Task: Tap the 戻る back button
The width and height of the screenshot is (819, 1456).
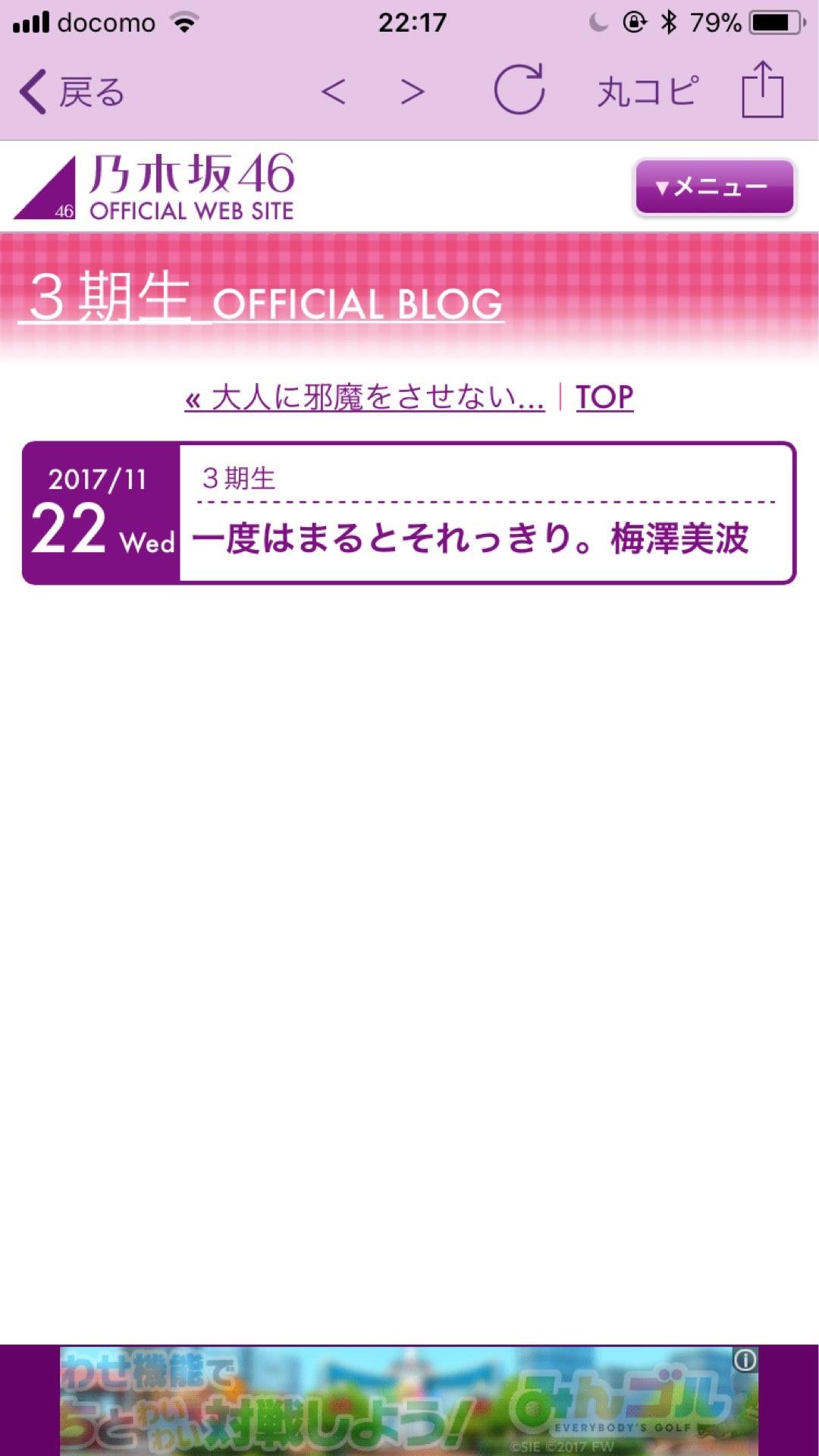Action: (72, 93)
